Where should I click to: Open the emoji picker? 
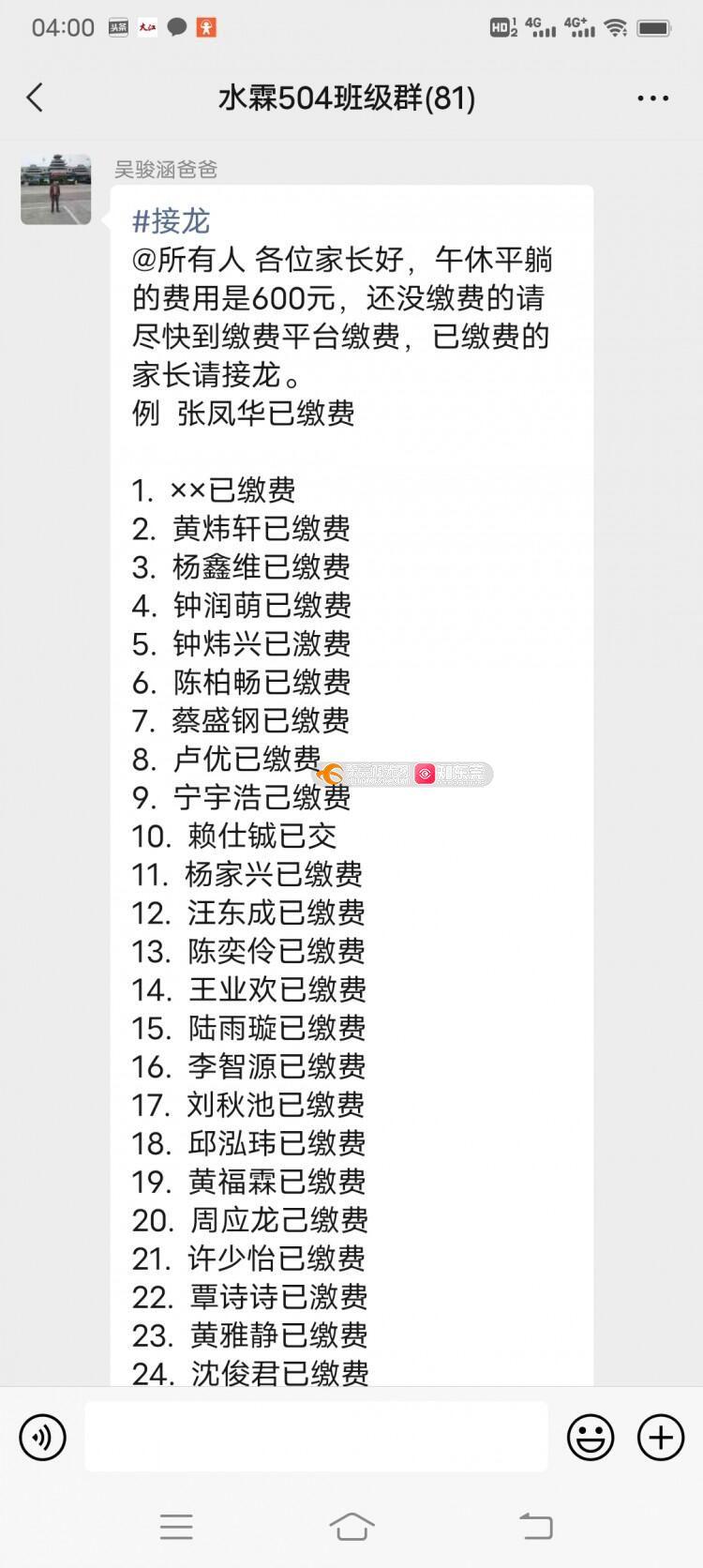point(591,1437)
